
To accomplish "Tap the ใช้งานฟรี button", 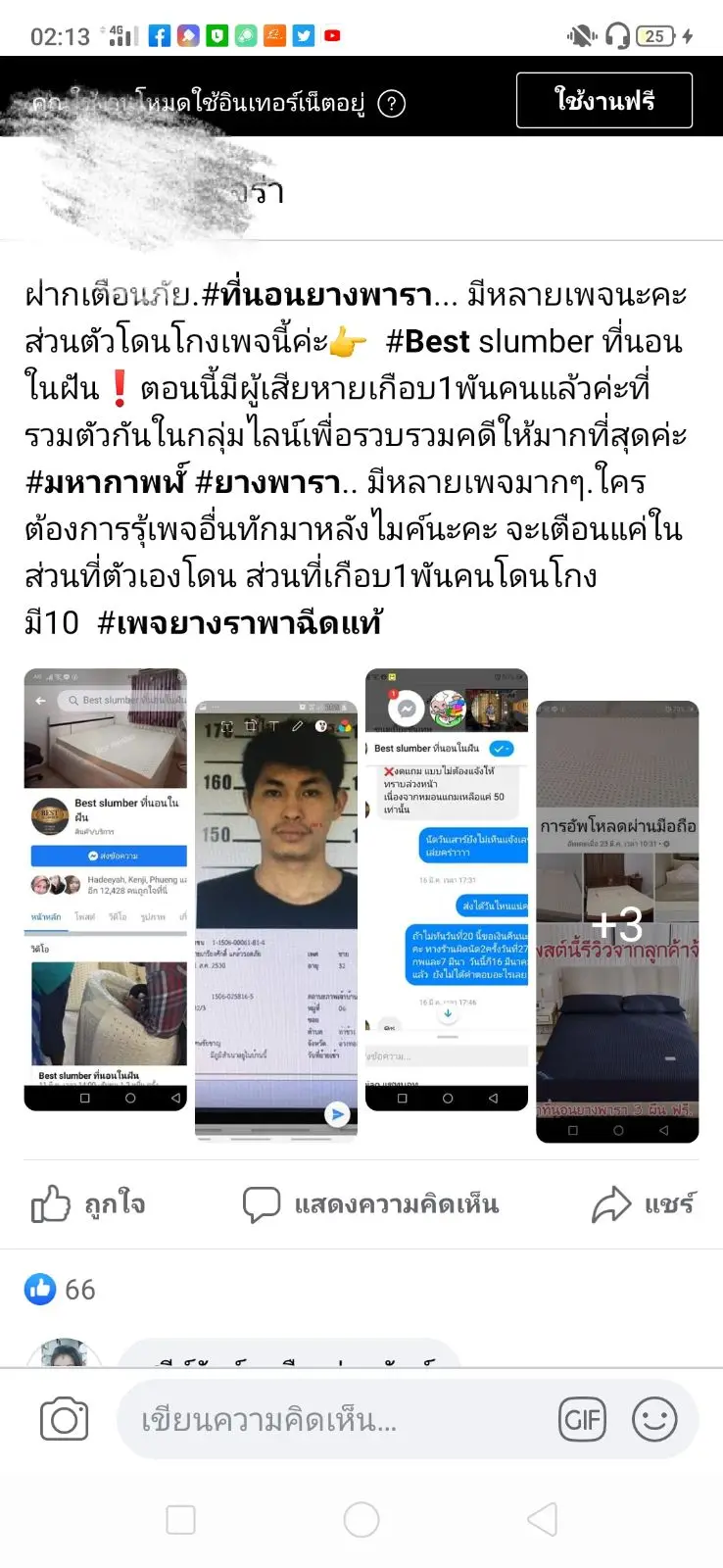I will tap(603, 100).
